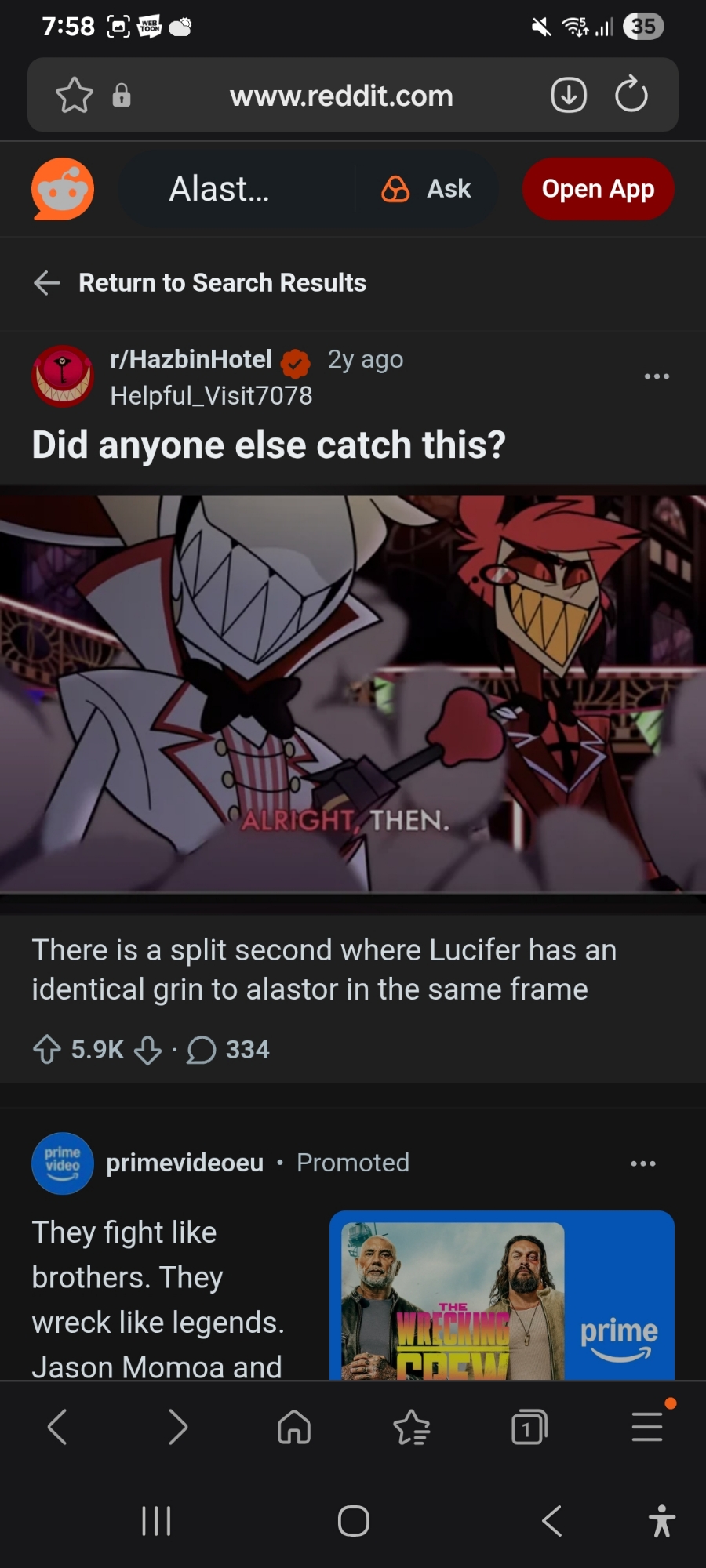The width and height of the screenshot is (706, 1568).
Task: Upvote the Did anyone else catch this post
Action: (47, 1049)
